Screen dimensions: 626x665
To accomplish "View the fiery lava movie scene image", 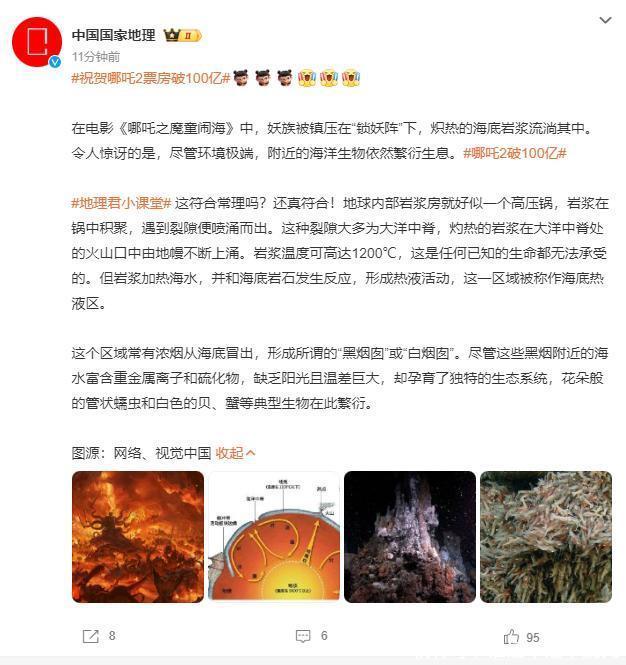I will tap(137, 537).
